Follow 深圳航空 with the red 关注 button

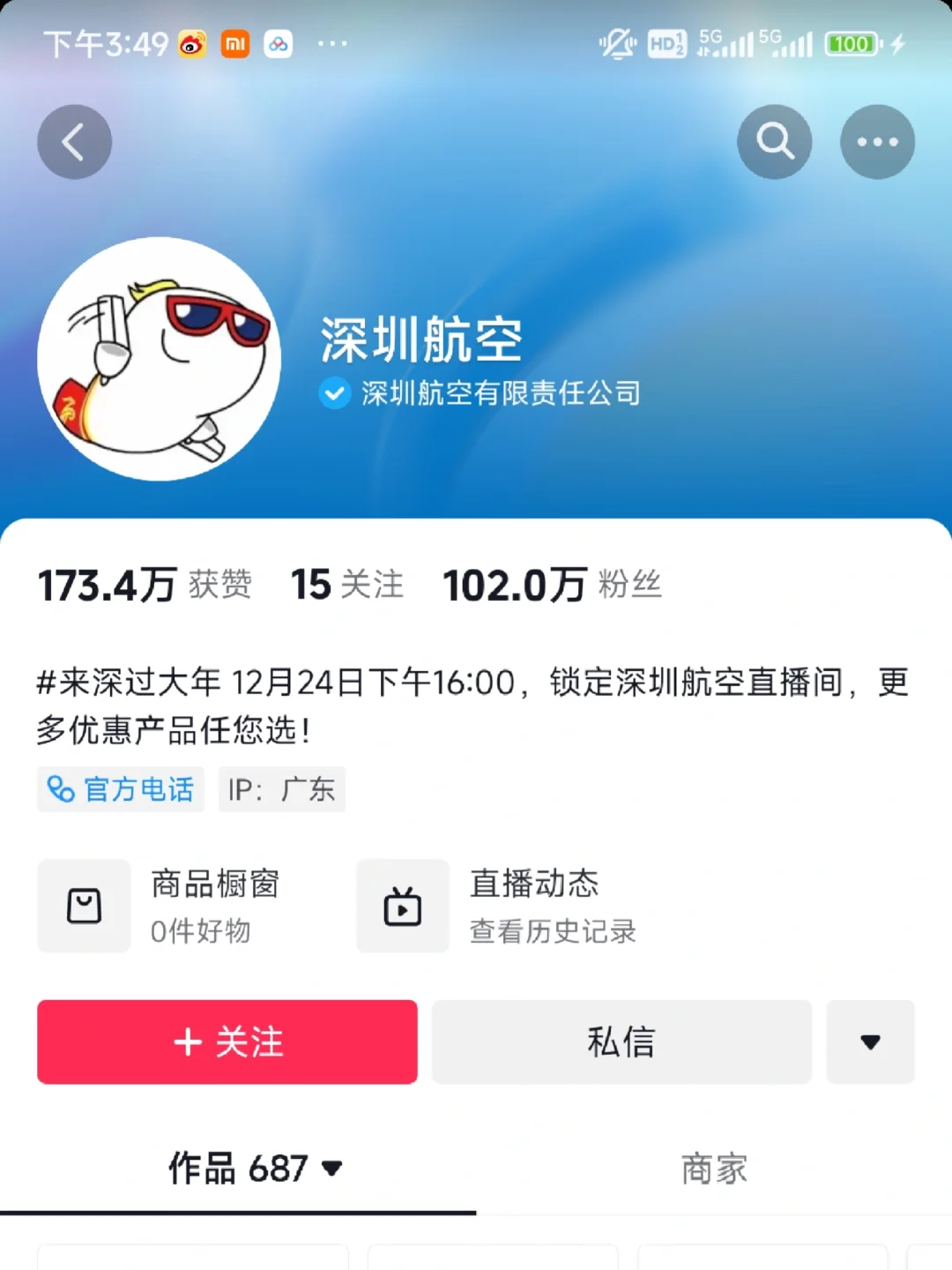[x=227, y=1042]
